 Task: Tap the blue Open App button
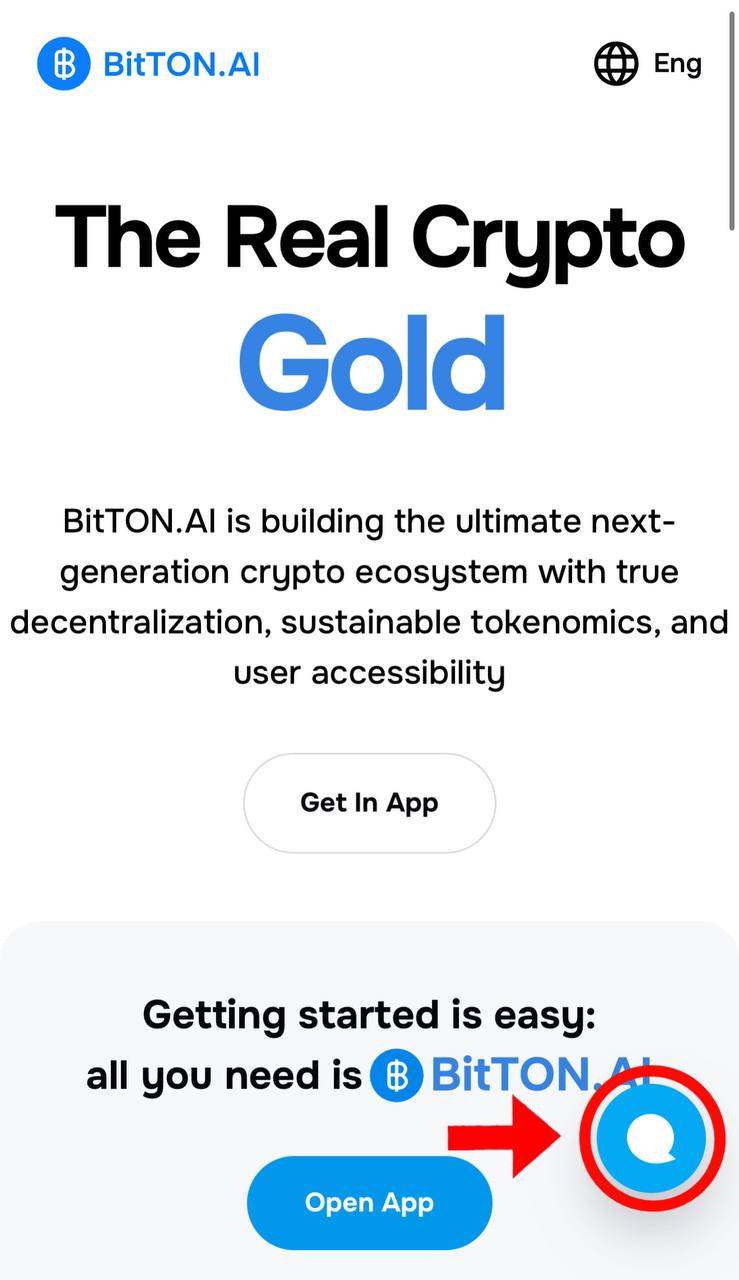tap(369, 1202)
